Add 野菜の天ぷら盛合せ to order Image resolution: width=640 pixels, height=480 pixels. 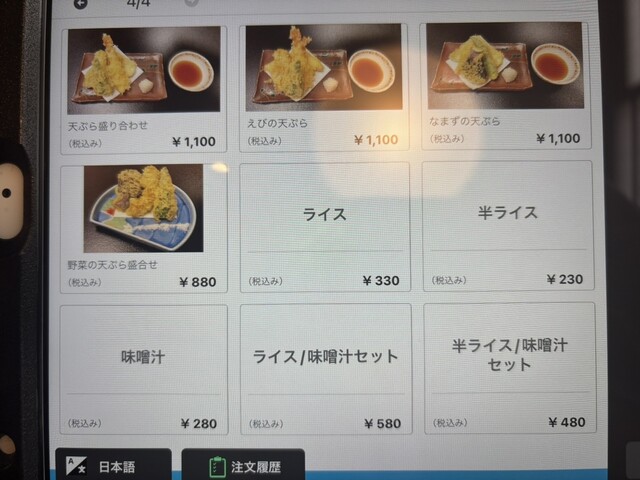coord(144,227)
